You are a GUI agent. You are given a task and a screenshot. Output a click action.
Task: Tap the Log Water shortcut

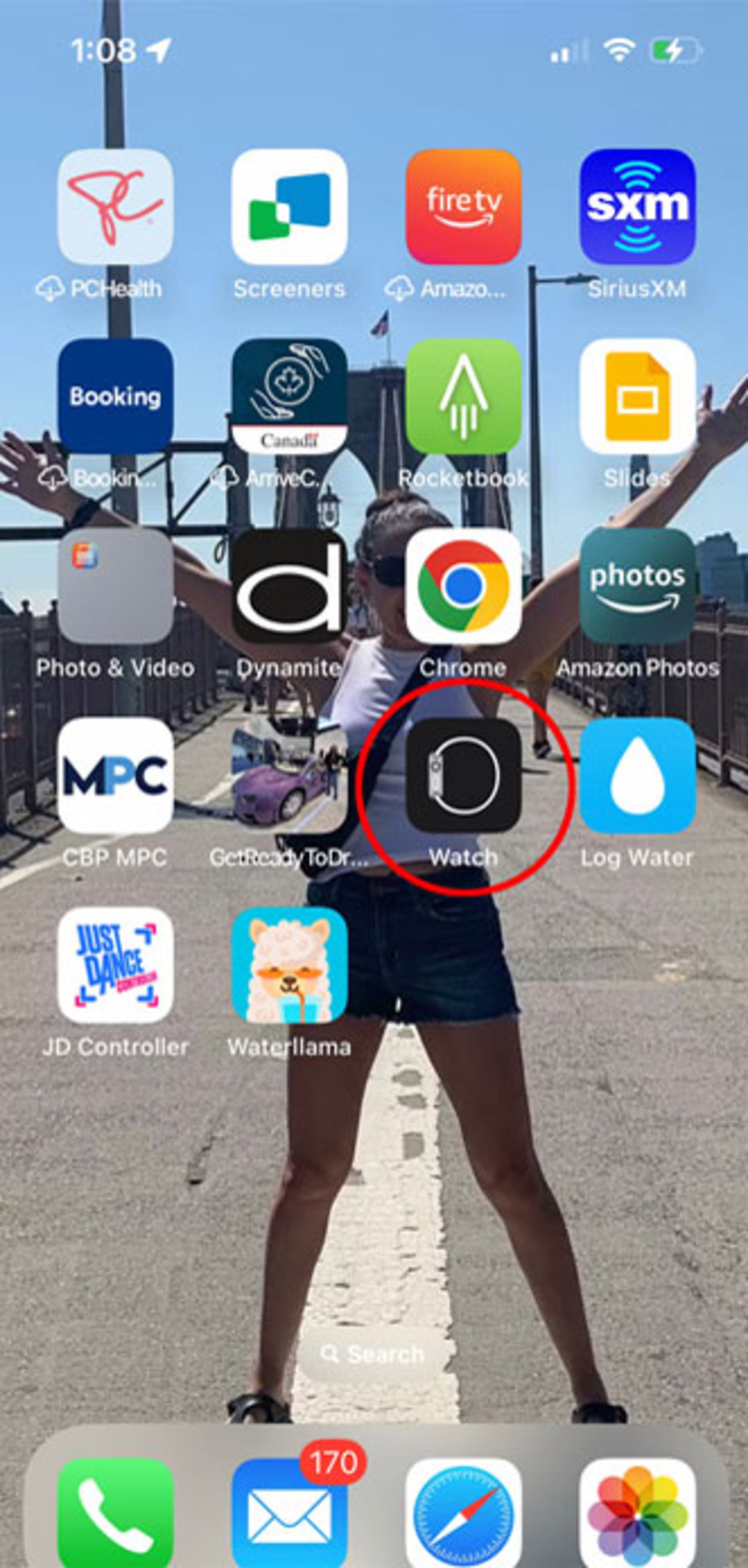pyautogui.click(x=637, y=775)
